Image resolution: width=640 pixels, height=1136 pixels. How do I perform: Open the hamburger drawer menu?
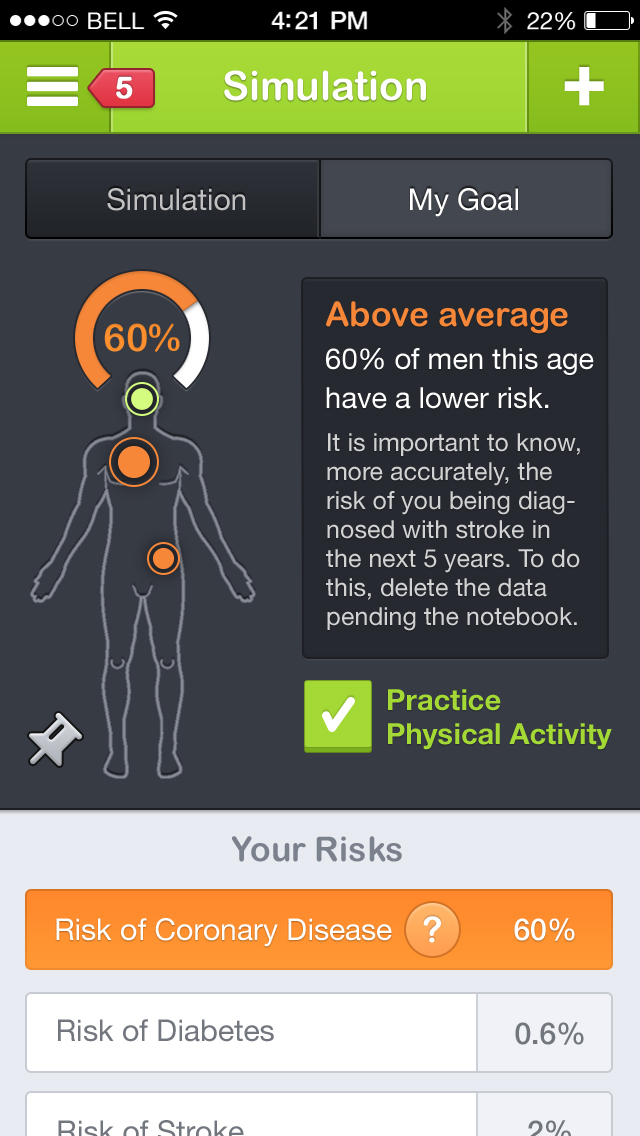[x=52, y=87]
